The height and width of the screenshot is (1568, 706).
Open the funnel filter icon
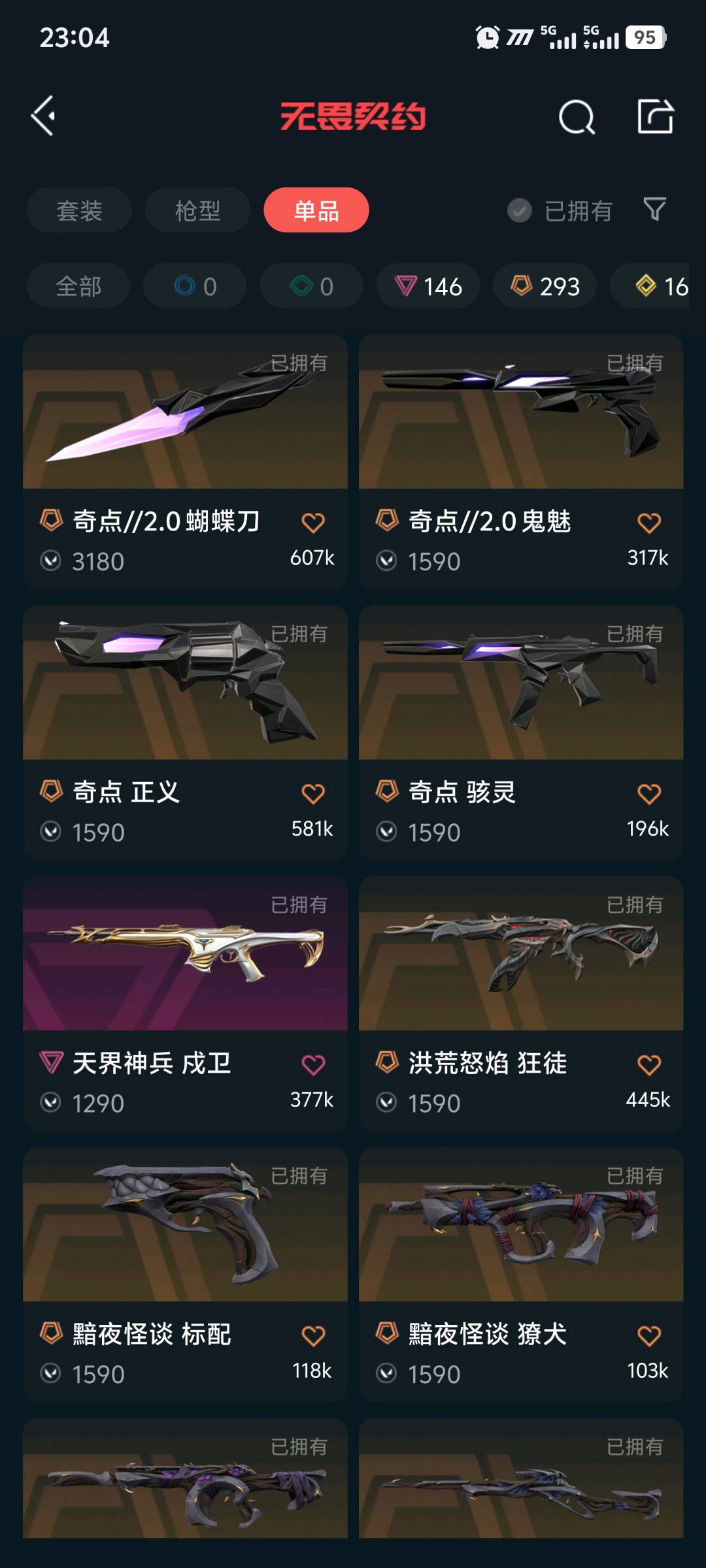click(654, 210)
